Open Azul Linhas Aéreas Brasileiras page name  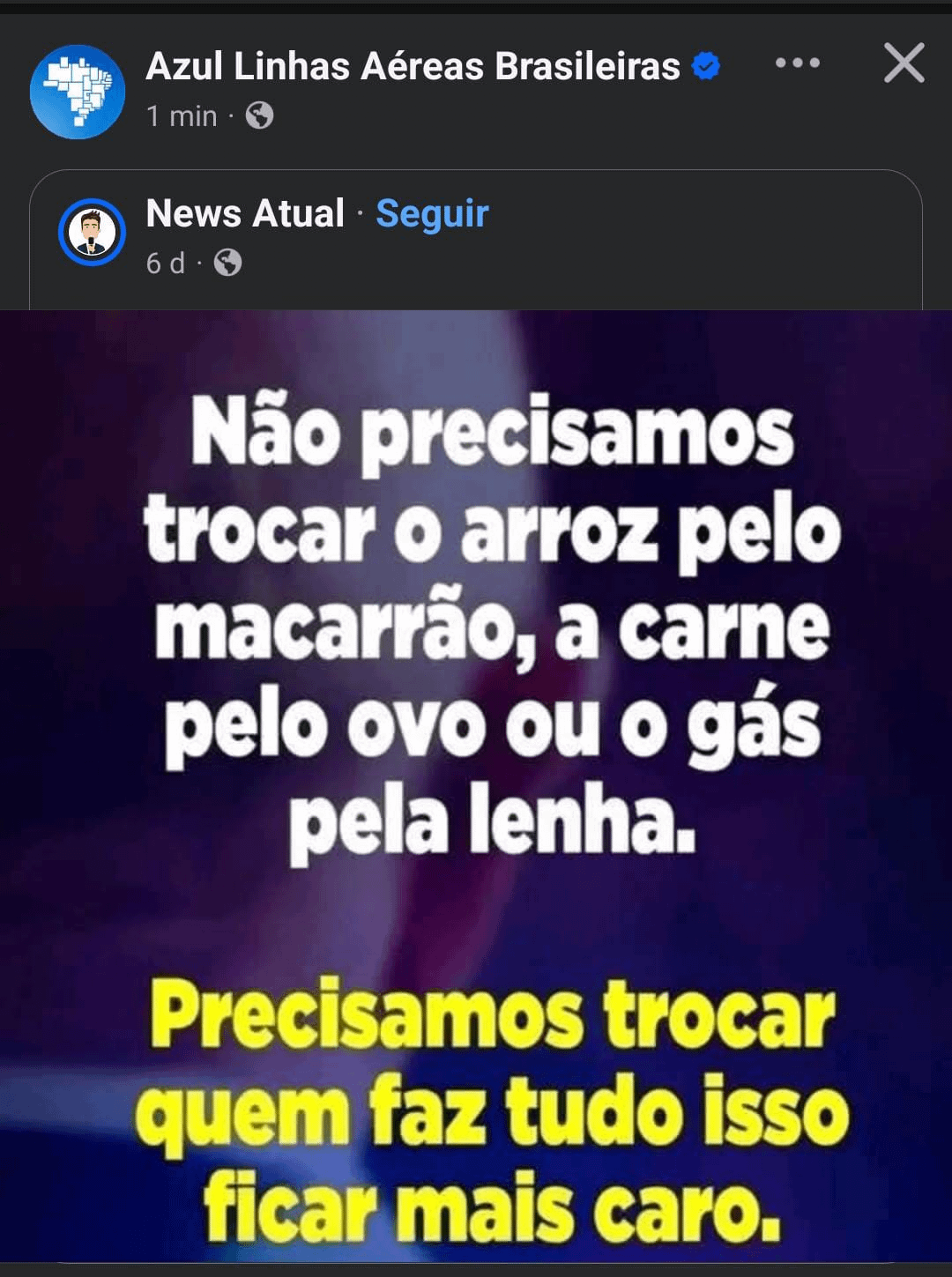coord(413,67)
